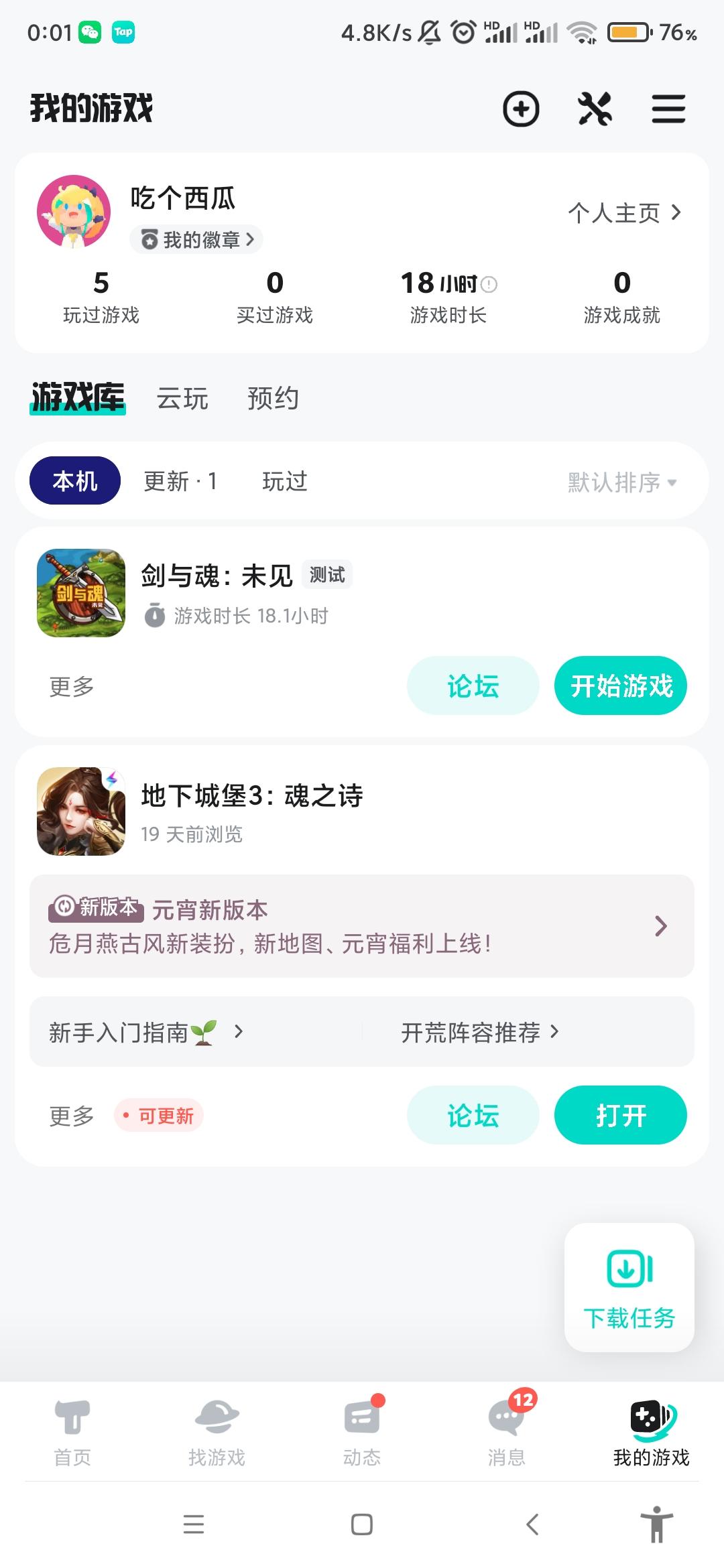Open 地下城堡3：魂之诗 with 打开

click(x=620, y=1115)
